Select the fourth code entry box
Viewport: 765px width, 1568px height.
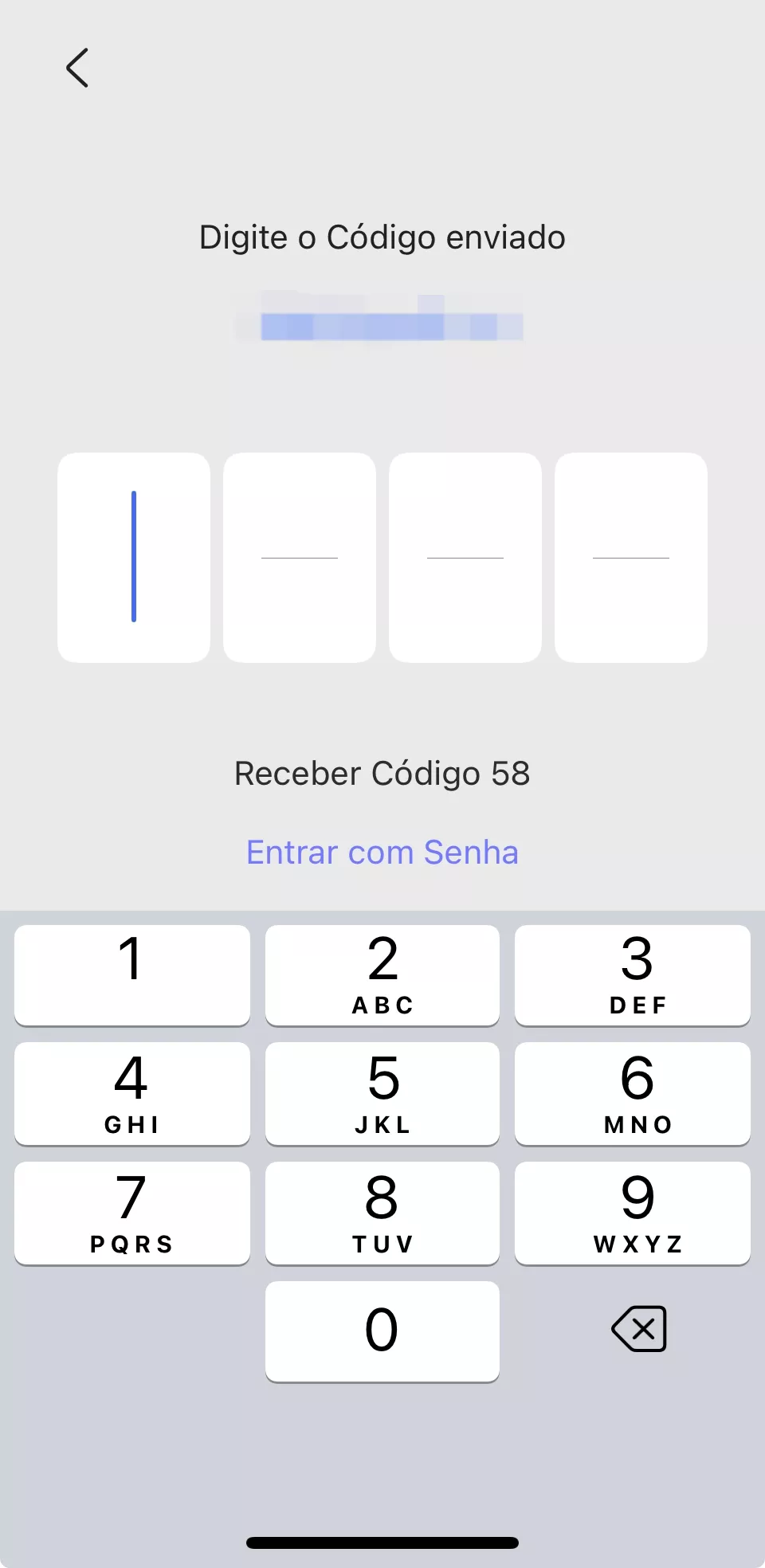[x=631, y=556]
